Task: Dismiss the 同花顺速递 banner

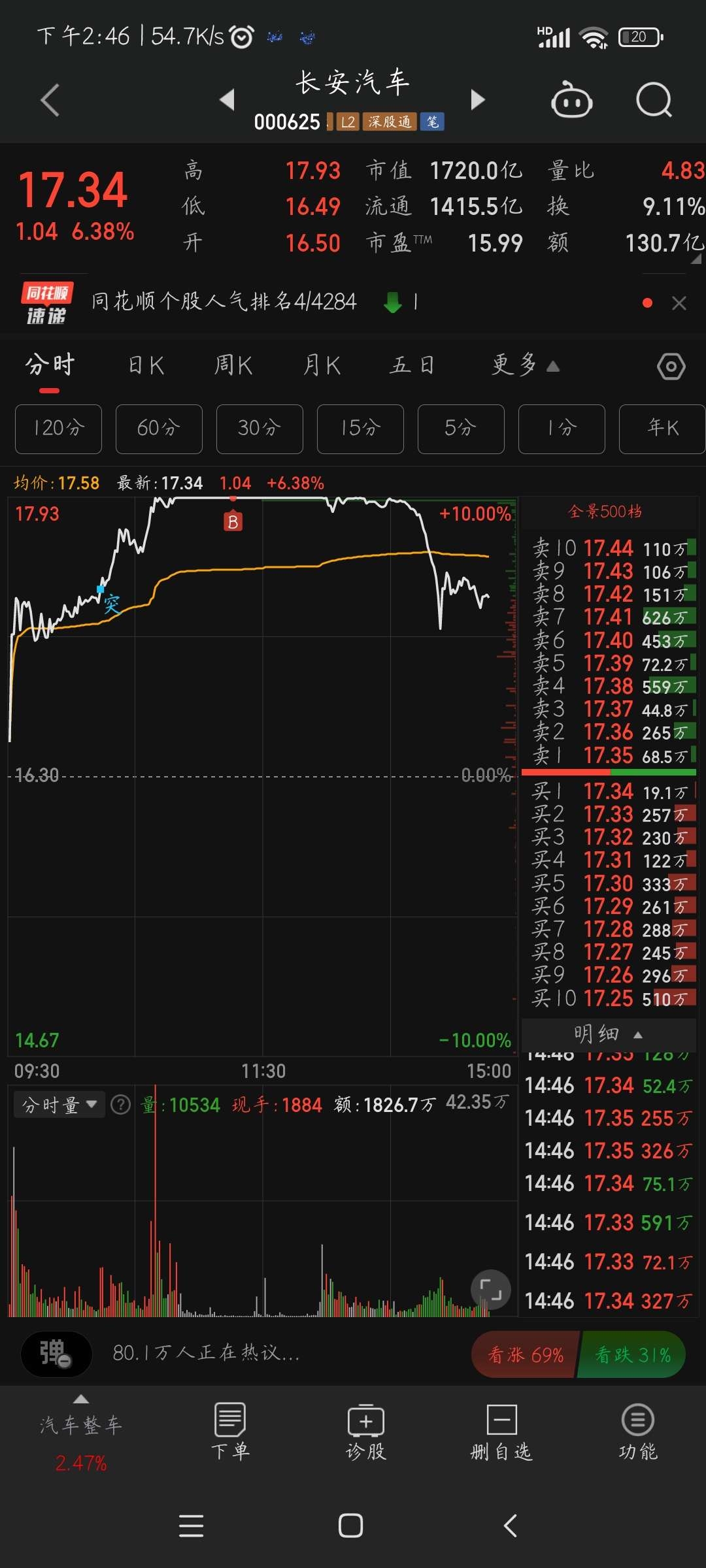Action: pyautogui.click(x=679, y=303)
